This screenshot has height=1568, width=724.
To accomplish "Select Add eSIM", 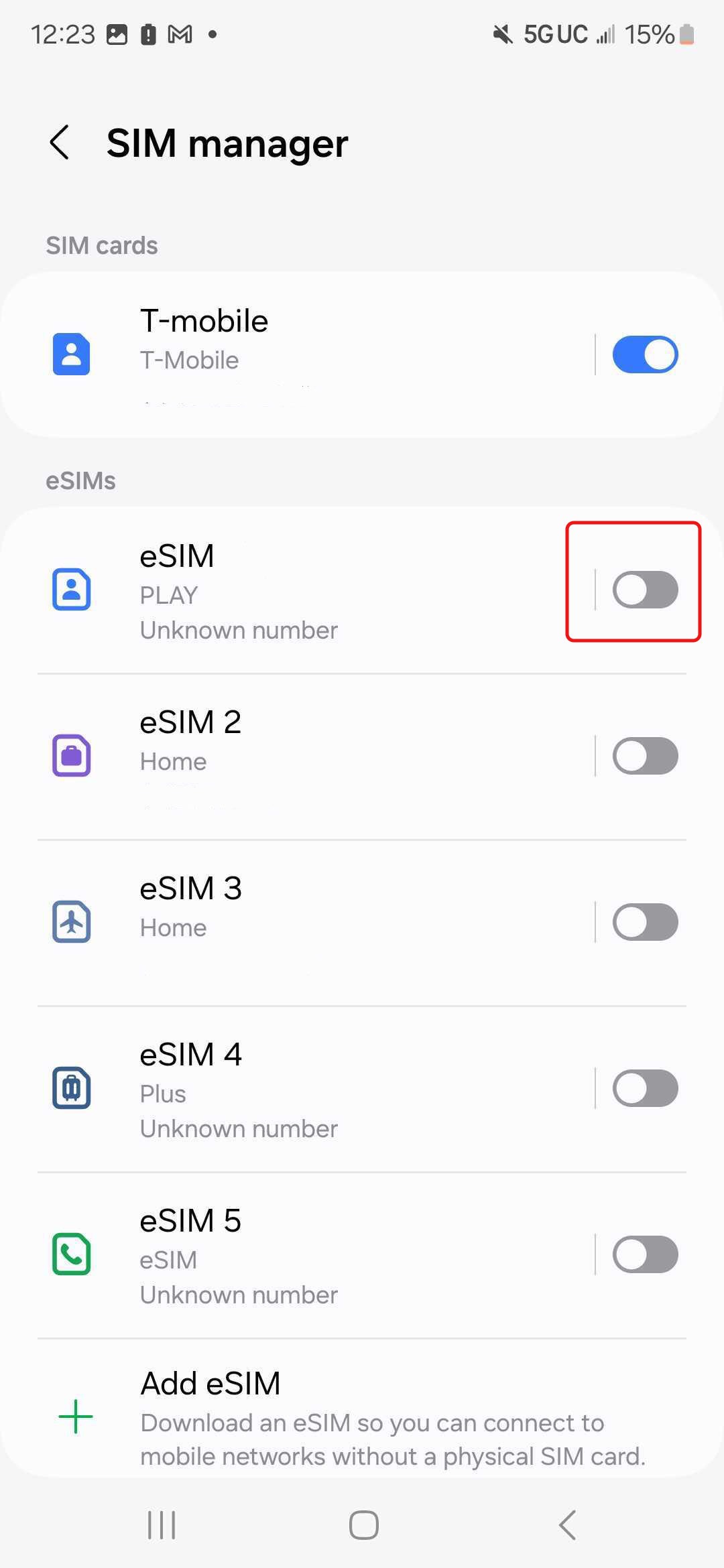I will click(362, 1417).
